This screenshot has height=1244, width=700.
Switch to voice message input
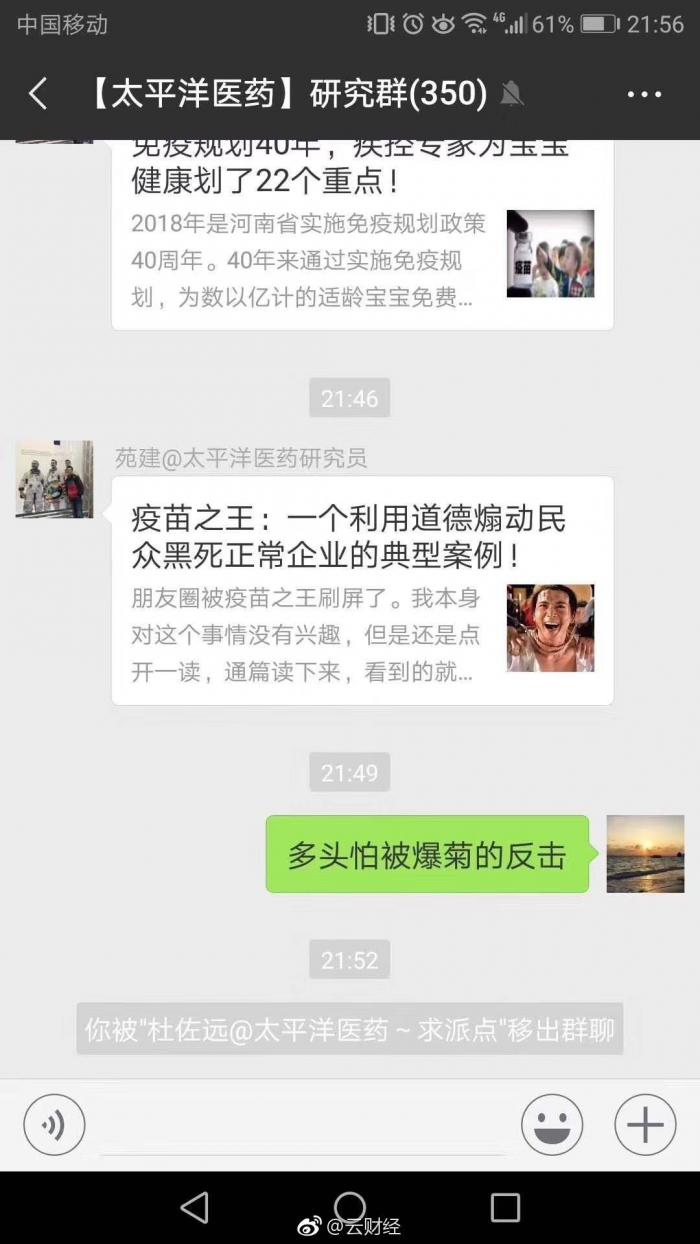(54, 1125)
